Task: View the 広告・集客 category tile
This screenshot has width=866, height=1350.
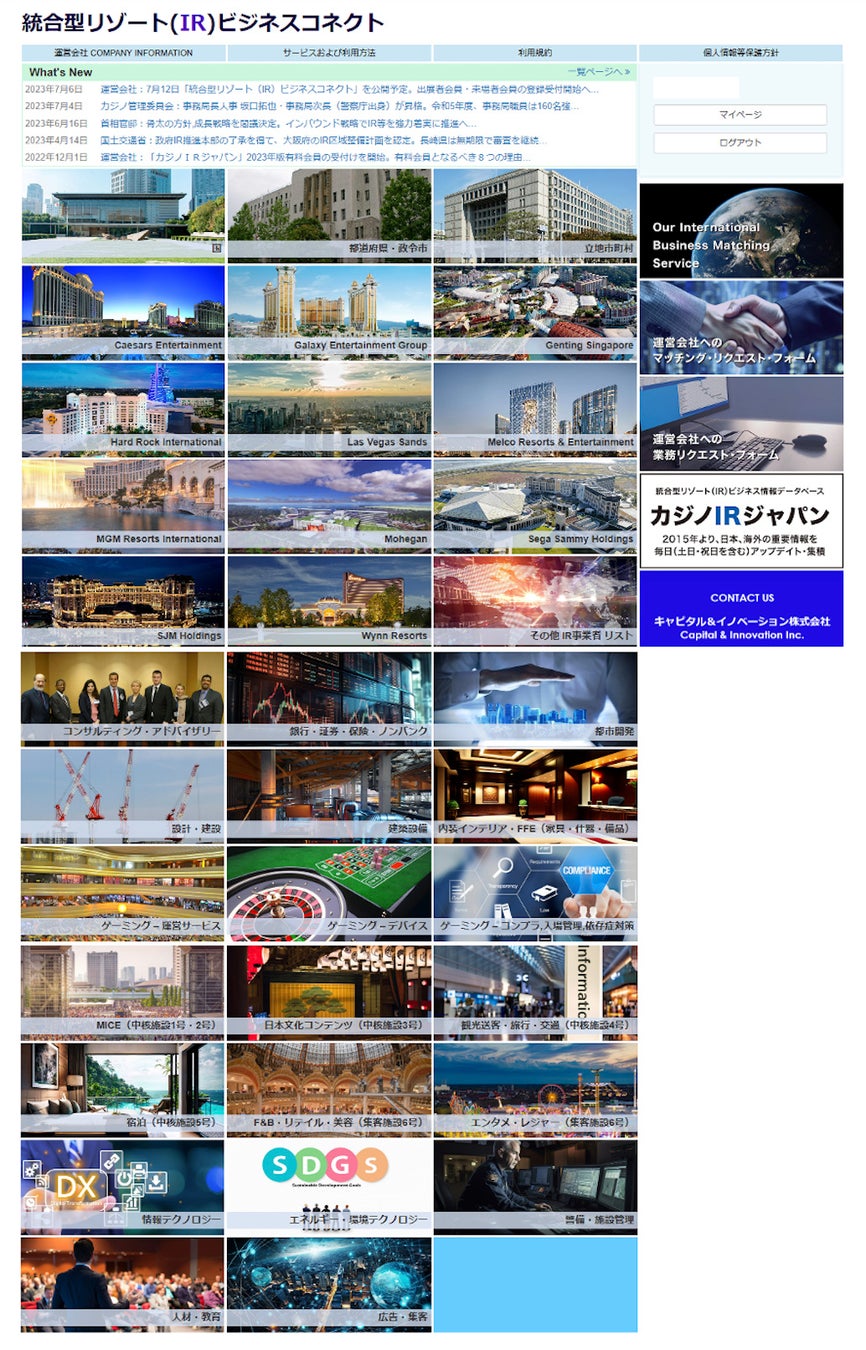Action: 329,1284
